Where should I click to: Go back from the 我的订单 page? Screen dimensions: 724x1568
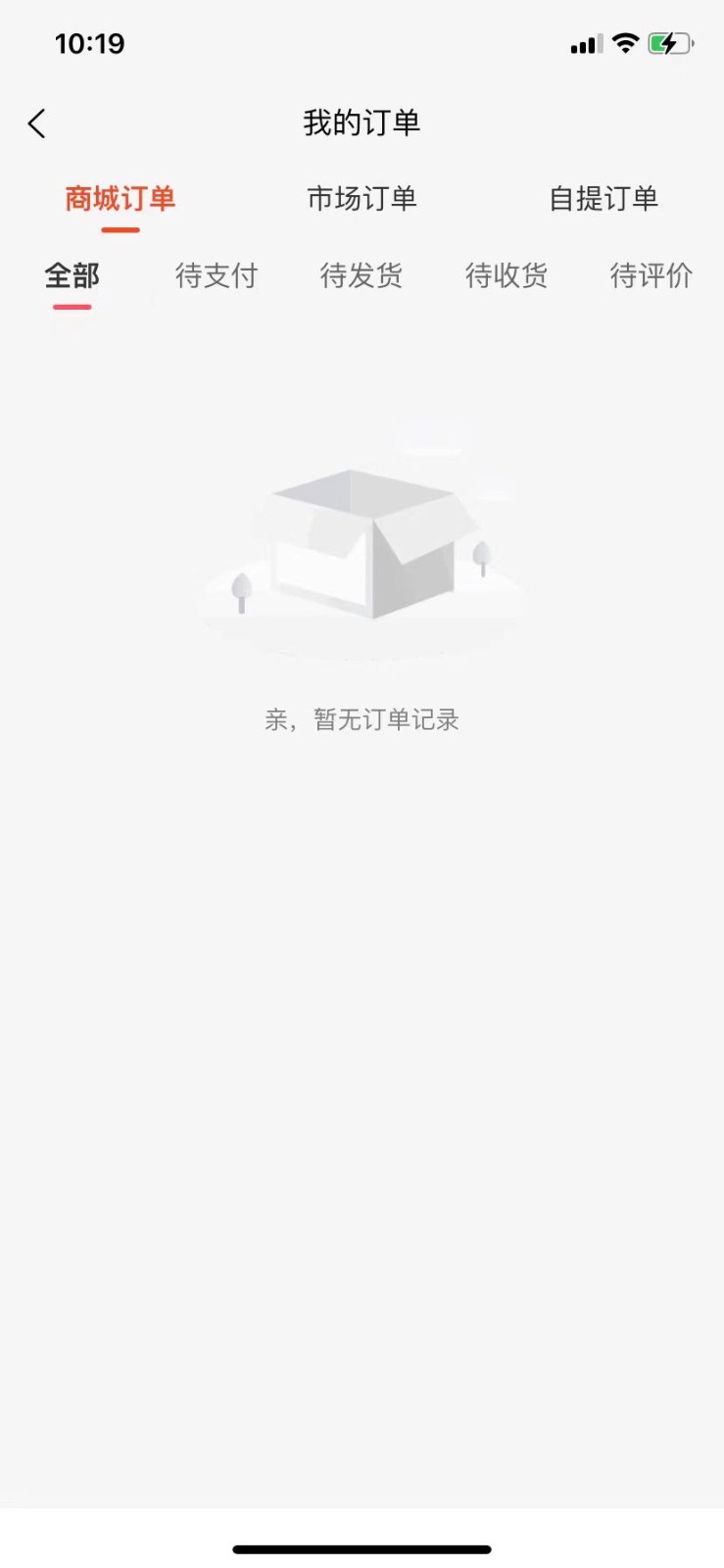tap(37, 123)
